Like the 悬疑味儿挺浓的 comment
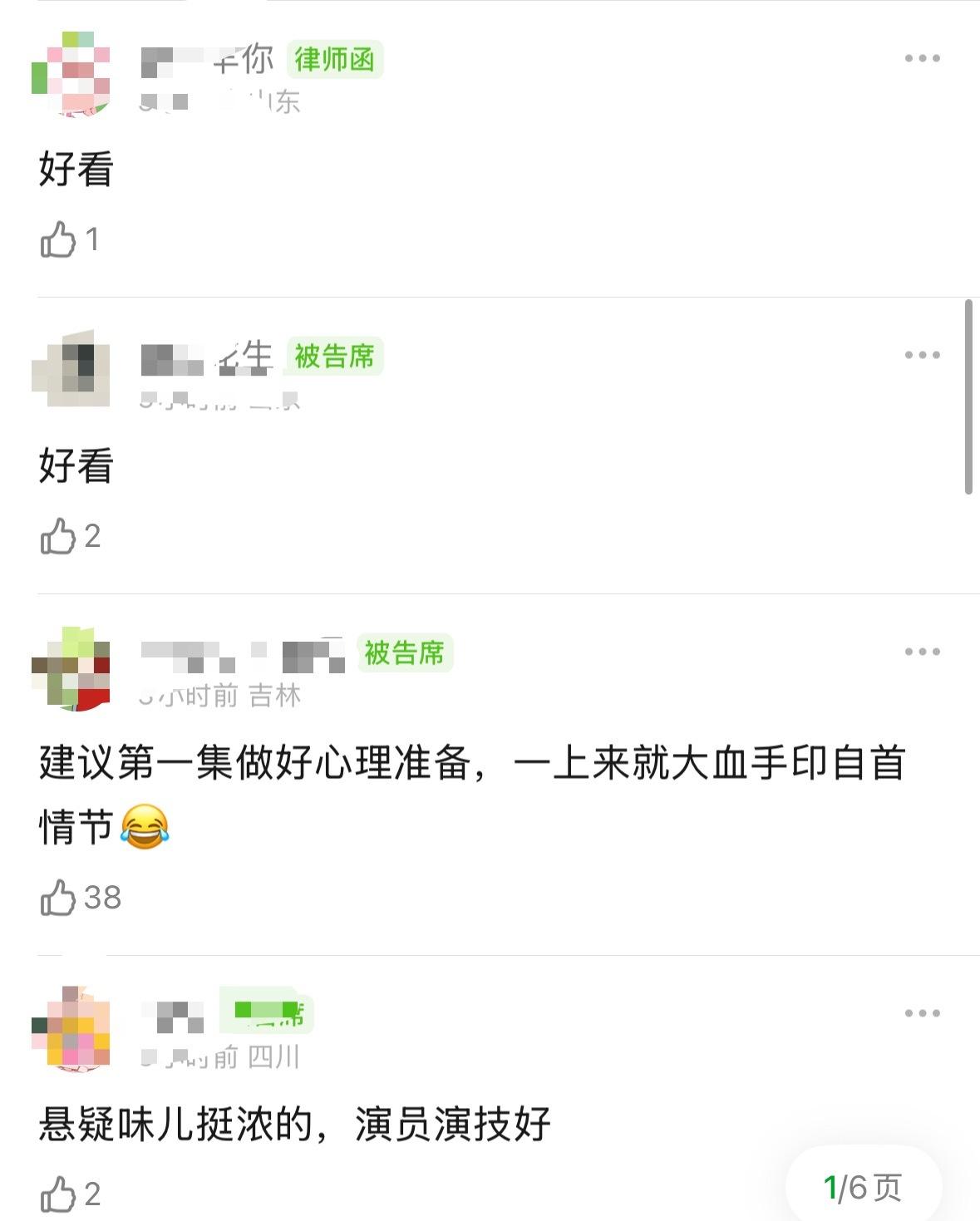This screenshot has width=980, height=1221. (x=58, y=1194)
